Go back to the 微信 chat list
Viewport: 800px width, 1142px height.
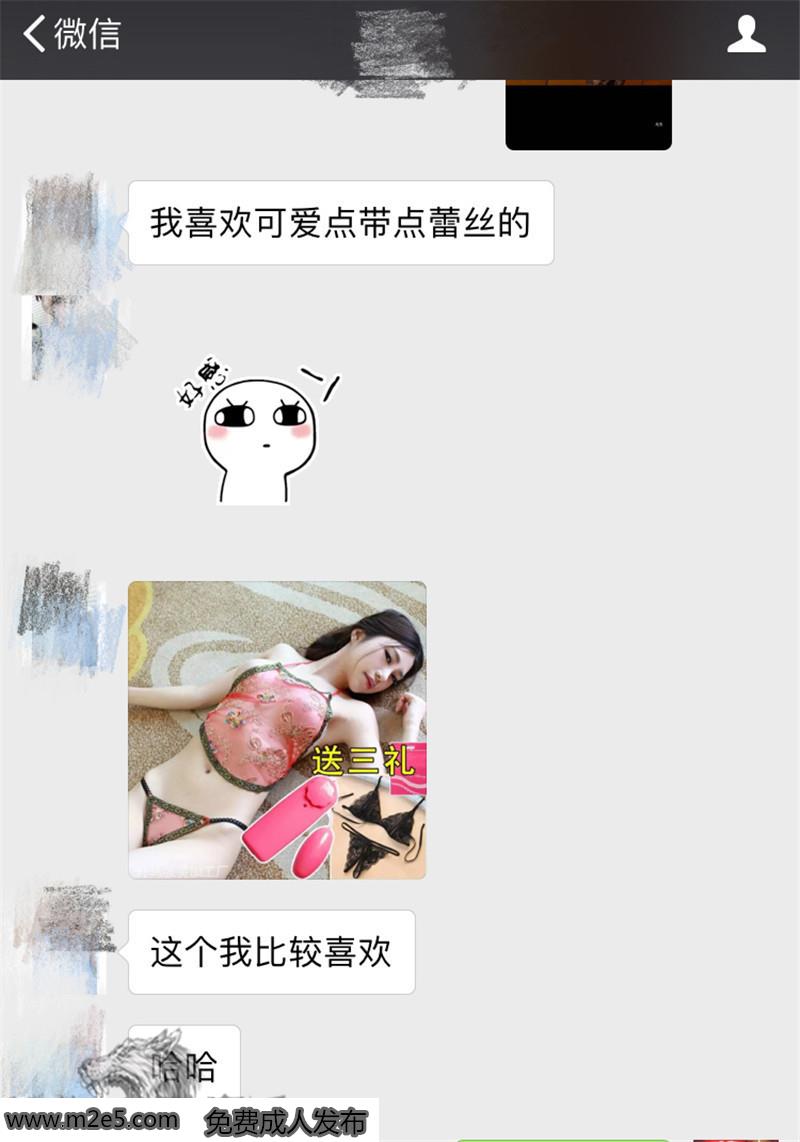pos(70,34)
